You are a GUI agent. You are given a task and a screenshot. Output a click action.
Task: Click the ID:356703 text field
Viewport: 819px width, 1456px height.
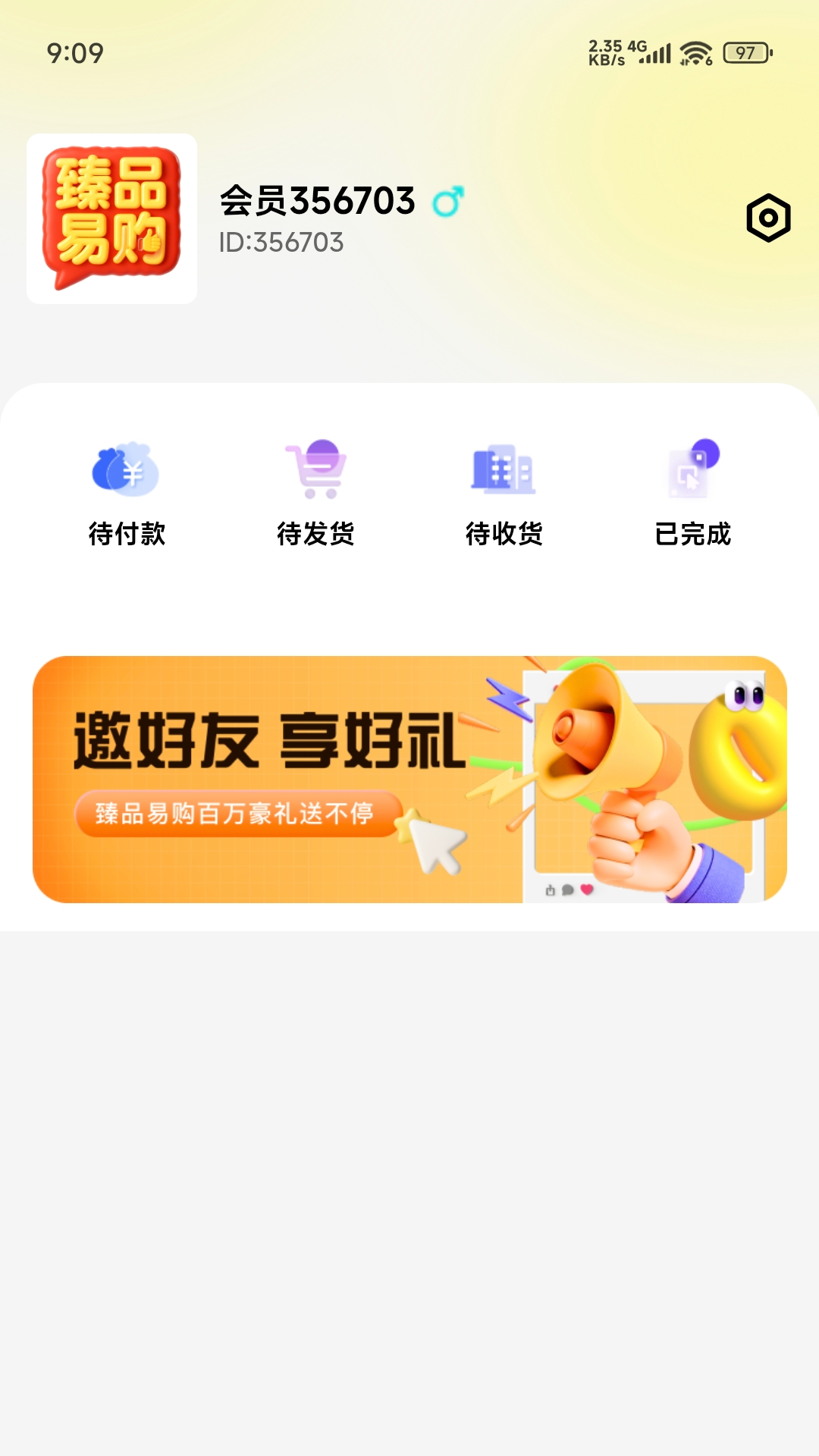(x=281, y=243)
